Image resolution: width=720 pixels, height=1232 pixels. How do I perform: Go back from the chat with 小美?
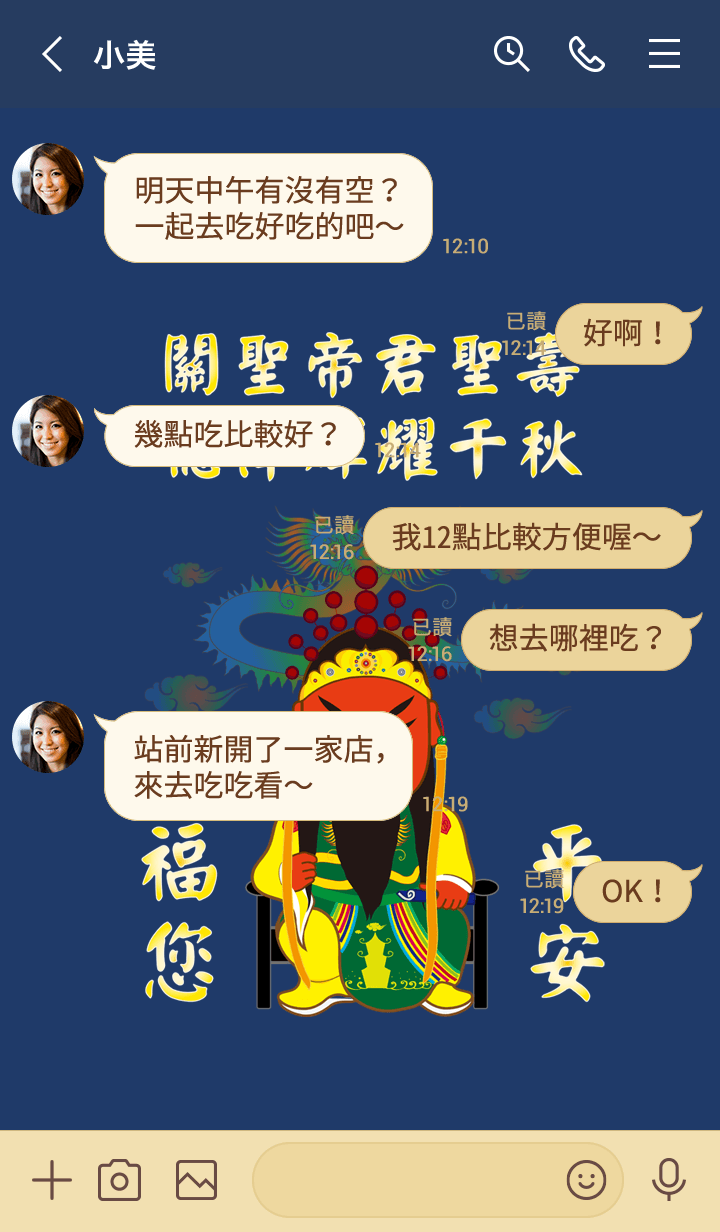[x=52, y=54]
